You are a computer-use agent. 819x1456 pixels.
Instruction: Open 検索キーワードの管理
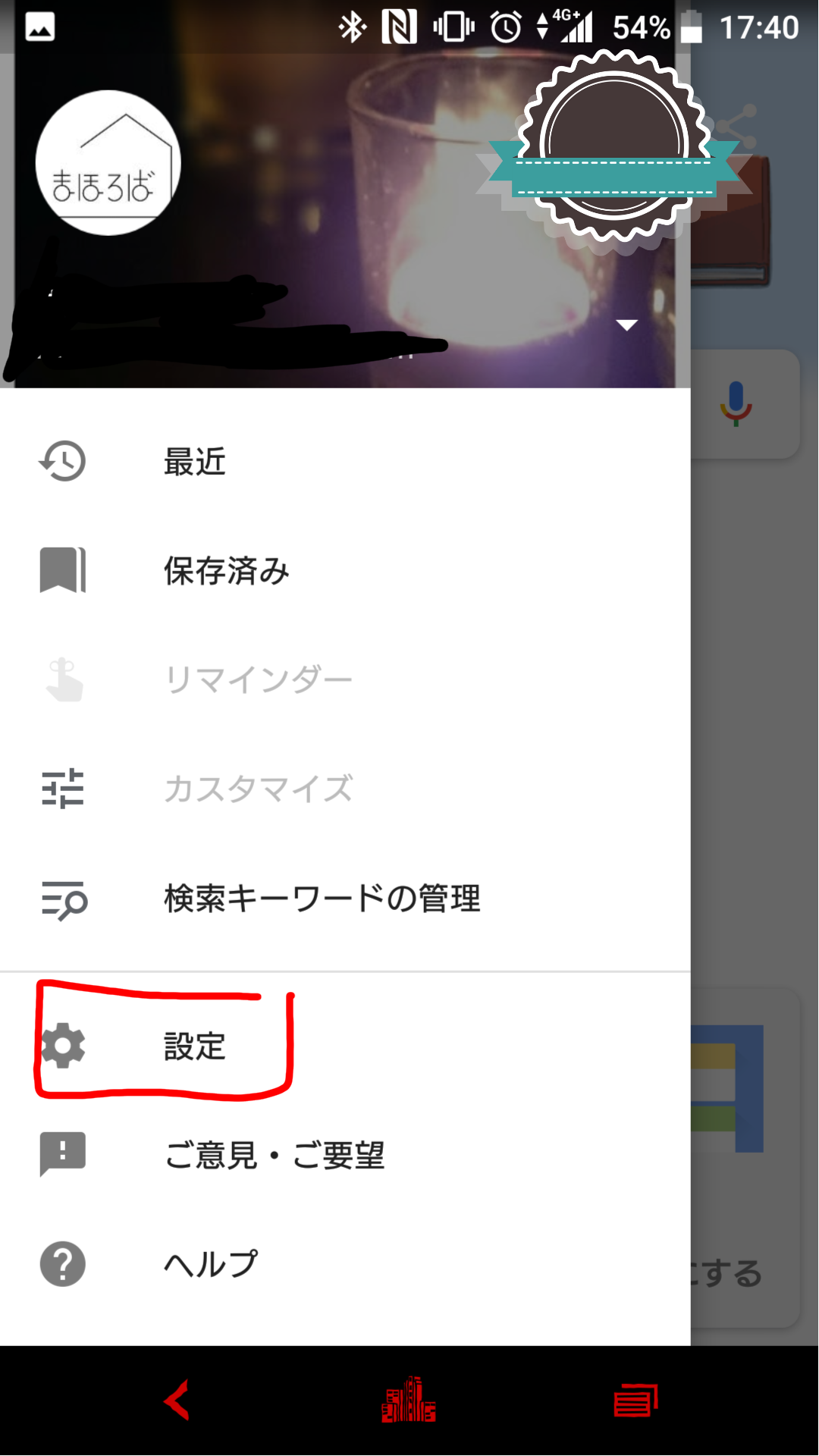click(345, 899)
